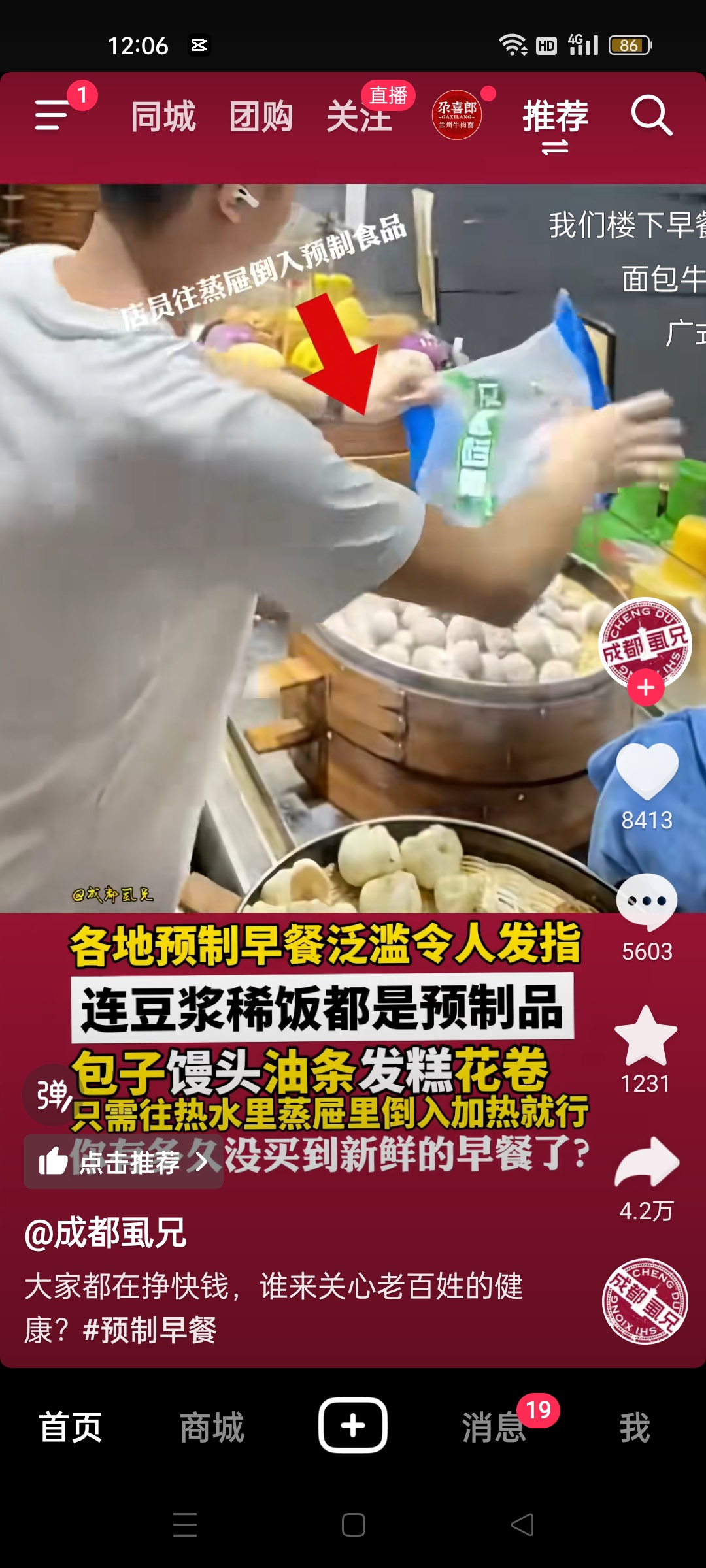706x1568 pixels.
Task: Open the search magnifier
Action: (x=651, y=116)
